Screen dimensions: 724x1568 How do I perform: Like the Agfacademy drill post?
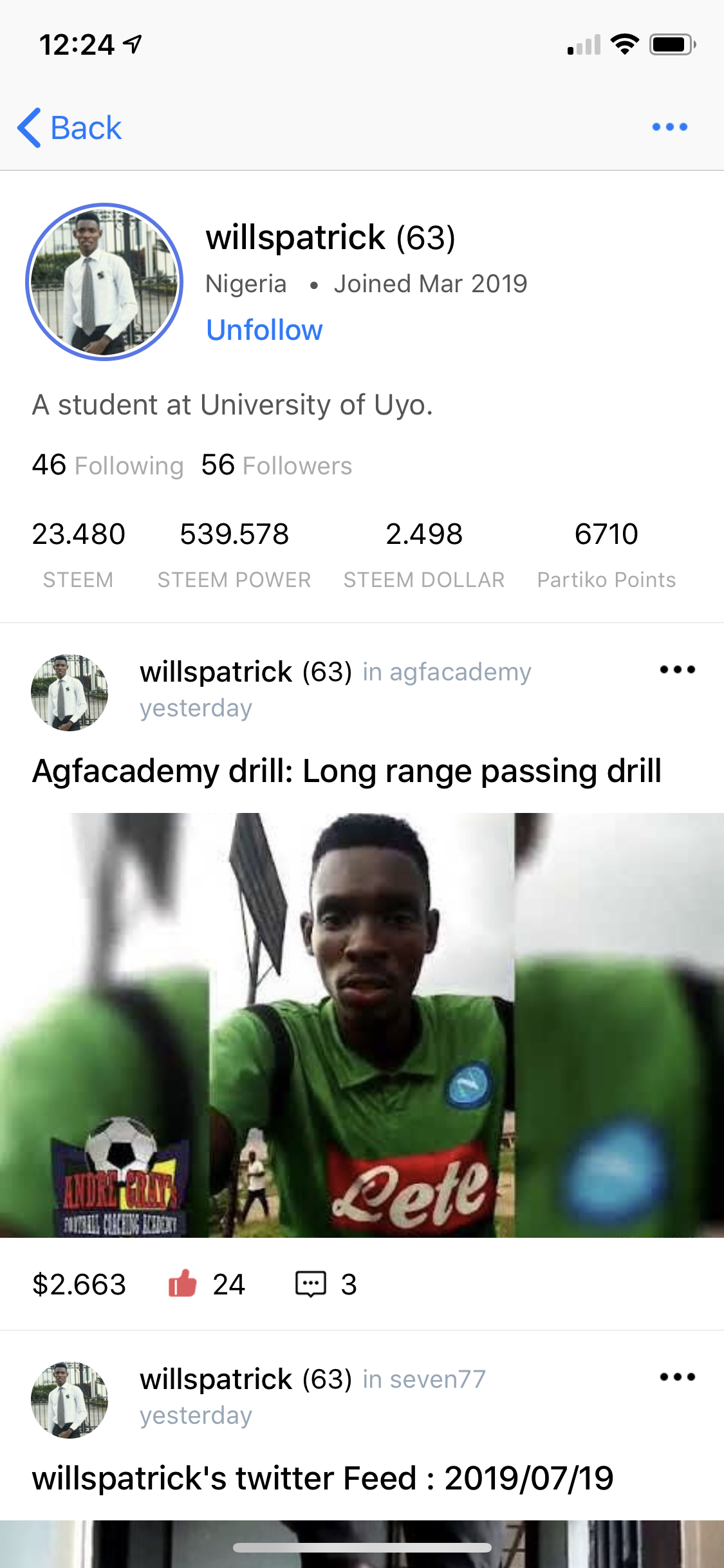click(182, 1283)
